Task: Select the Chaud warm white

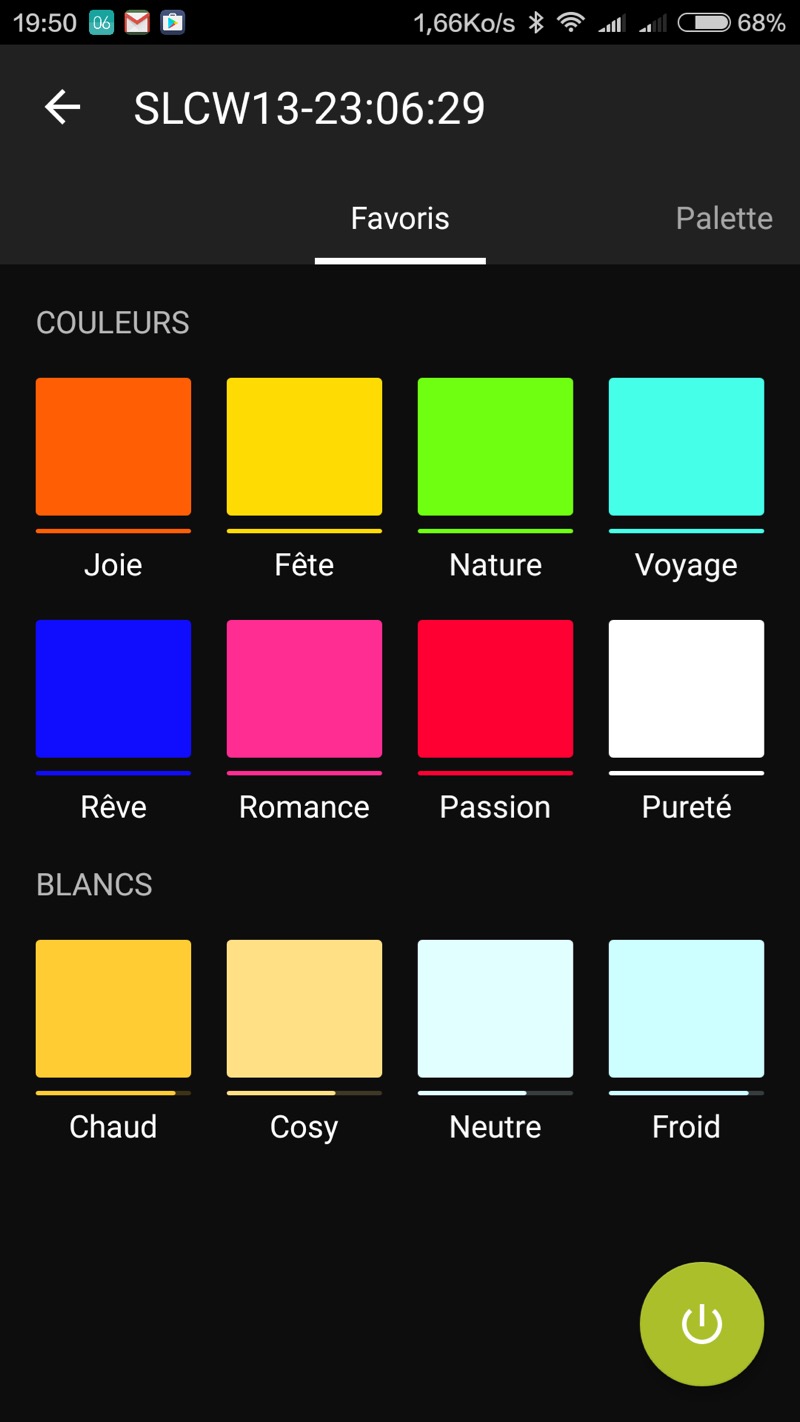Action: pos(113,1008)
